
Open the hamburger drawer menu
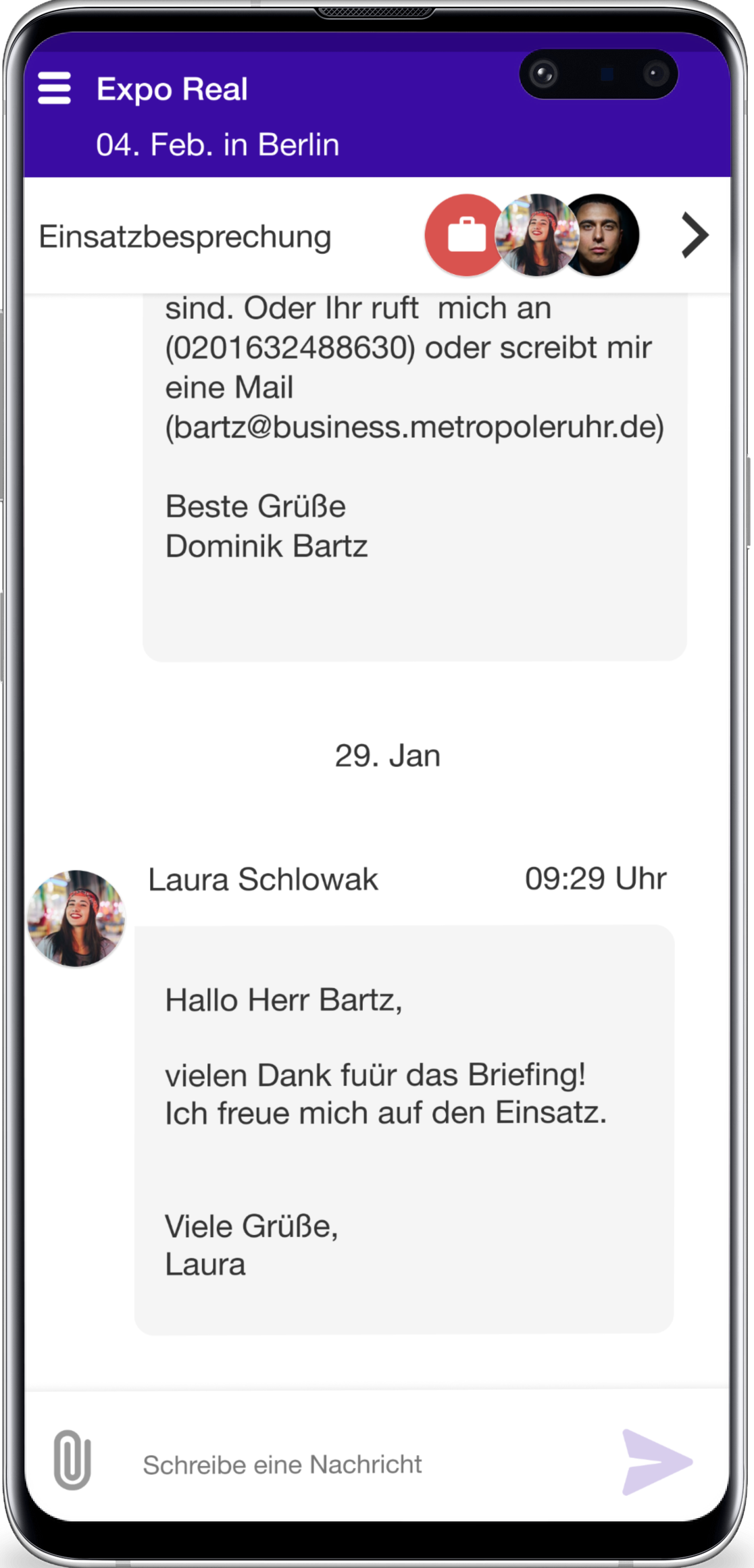coord(54,88)
